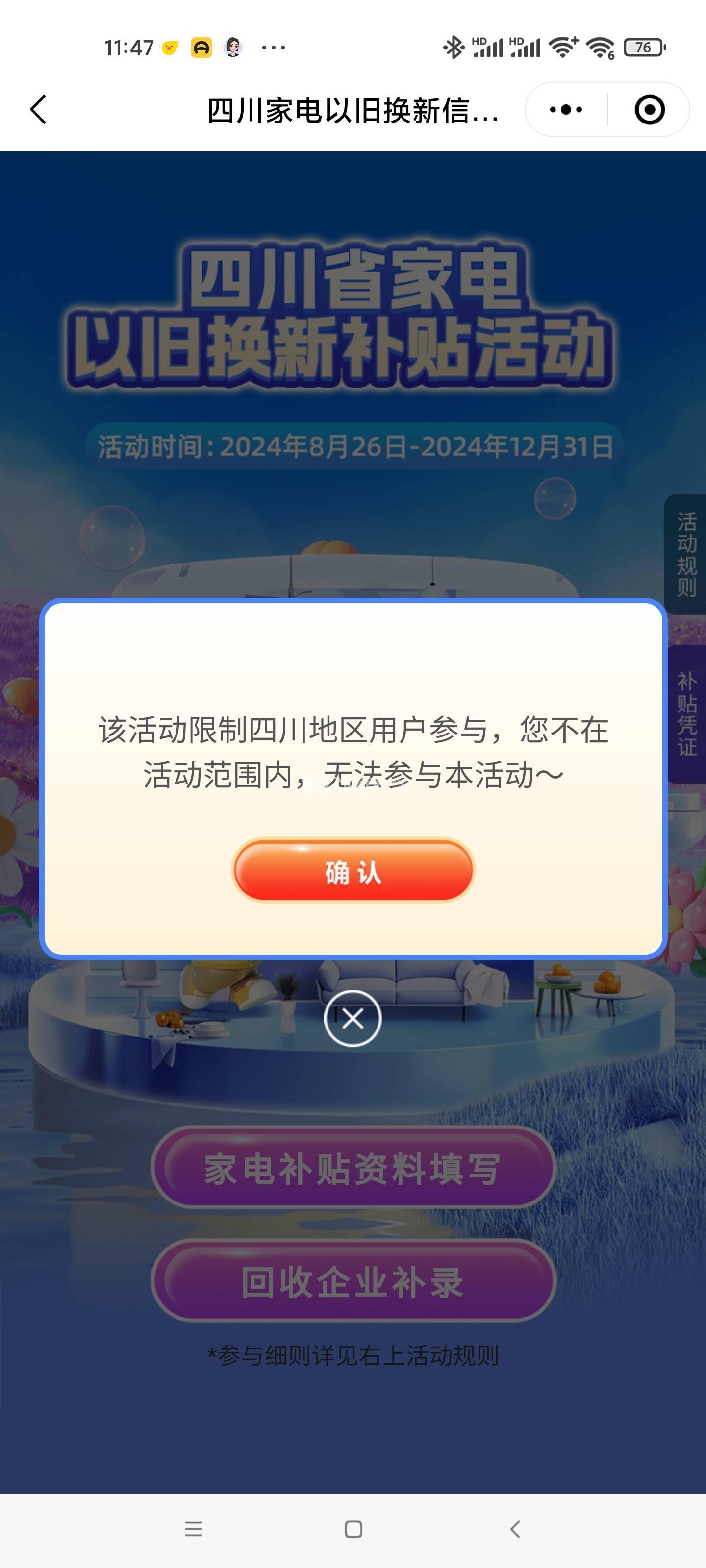Tap 家电补贴资料填写 button

pyautogui.click(x=353, y=1168)
